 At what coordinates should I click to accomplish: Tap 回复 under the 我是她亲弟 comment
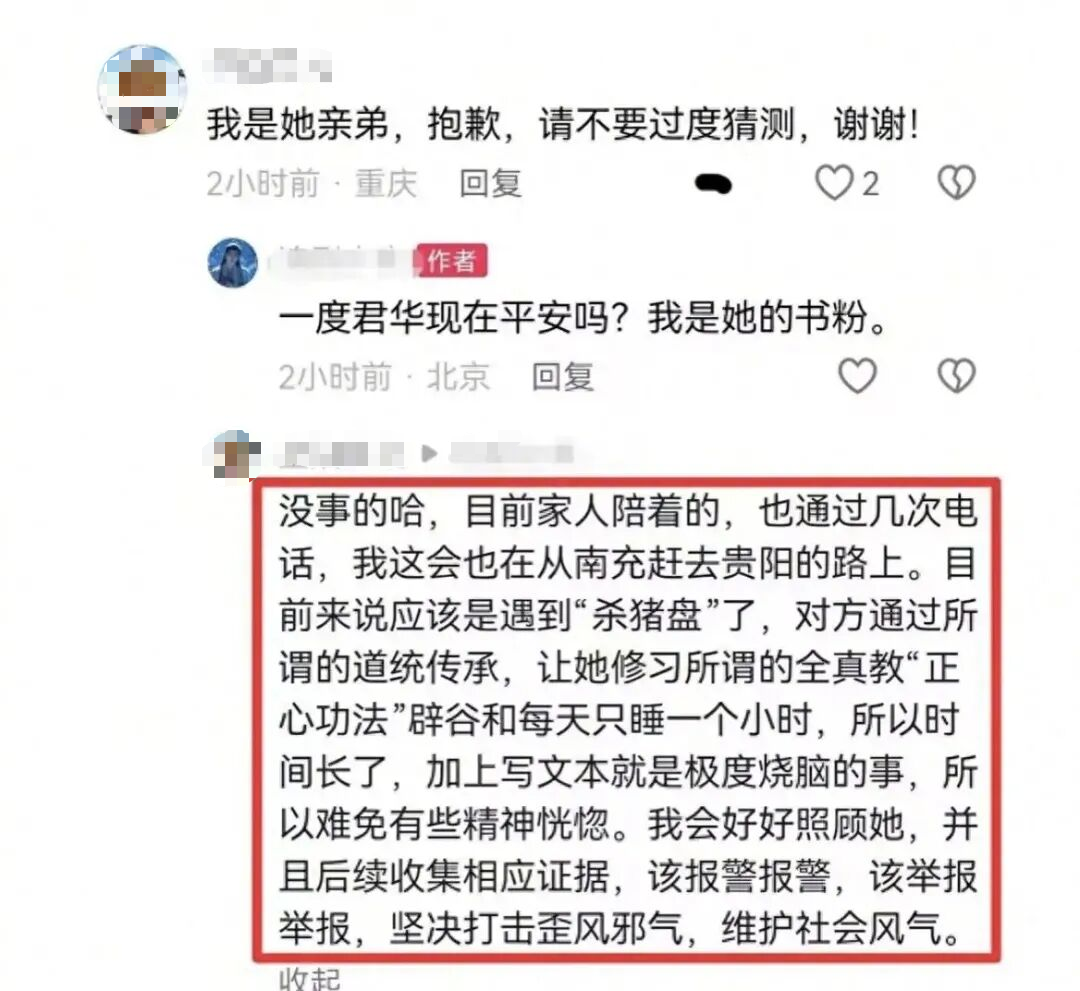(490, 183)
